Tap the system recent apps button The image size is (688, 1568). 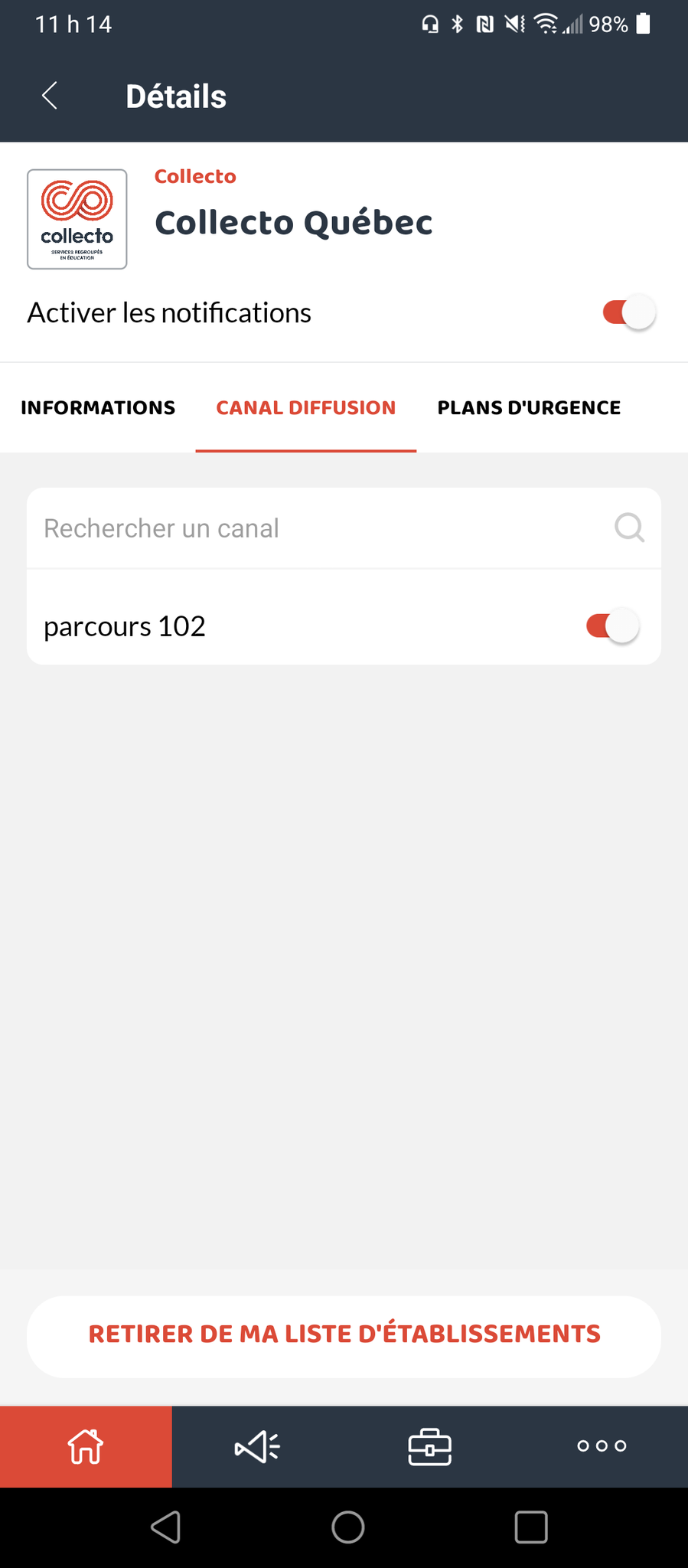(x=531, y=1527)
